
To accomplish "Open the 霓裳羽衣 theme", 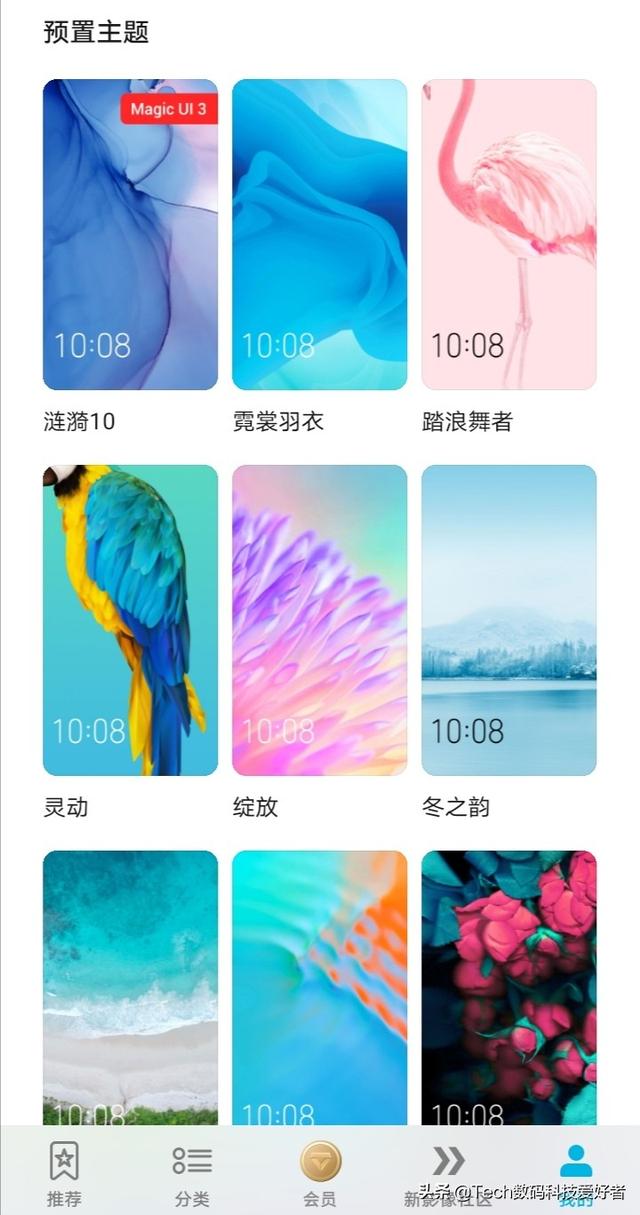I will pos(319,235).
